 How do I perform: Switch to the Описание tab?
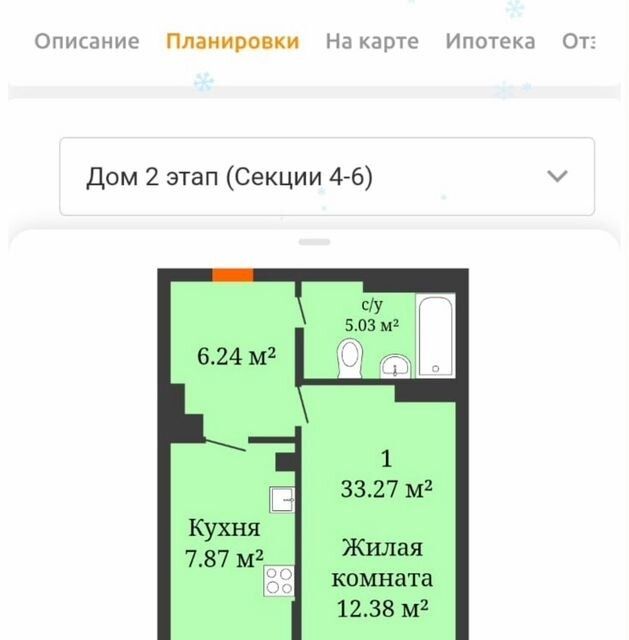click(86, 41)
